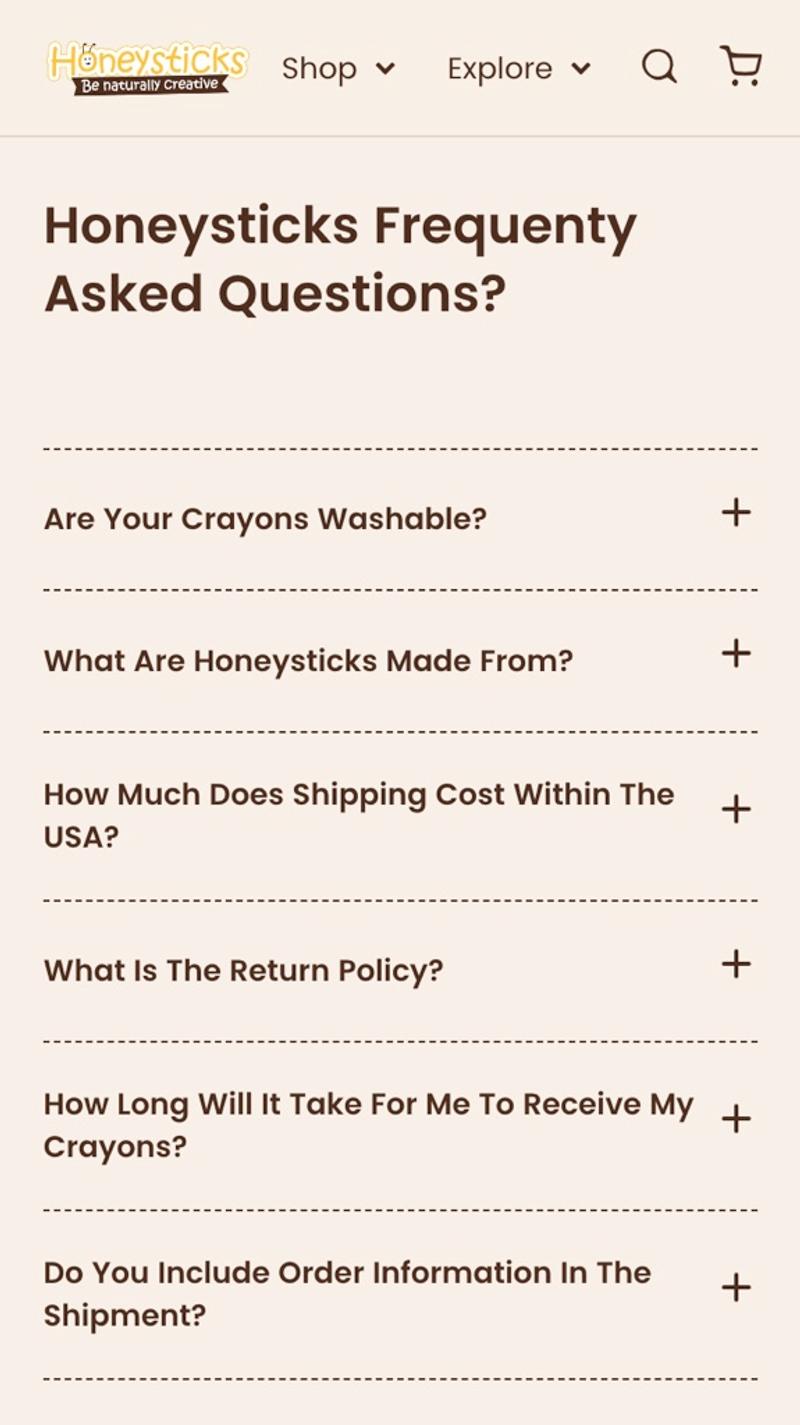Expand order information in shipment question
Image resolution: width=800 pixels, height=1425 pixels.
coord(400,1293)
